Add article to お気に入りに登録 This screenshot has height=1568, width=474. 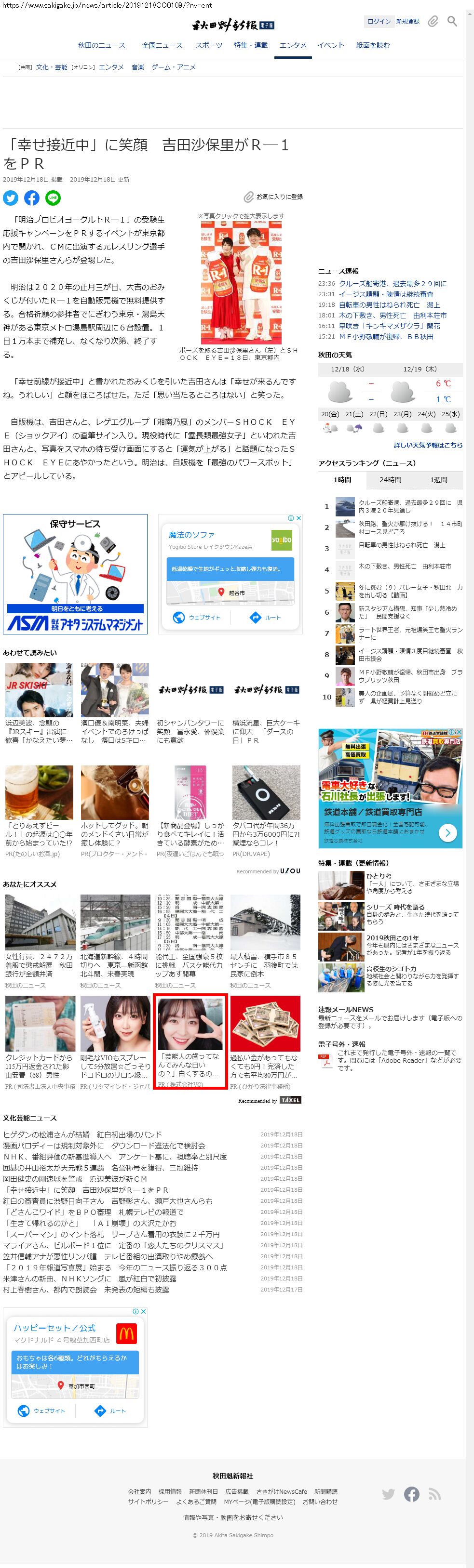click(273, 197)
